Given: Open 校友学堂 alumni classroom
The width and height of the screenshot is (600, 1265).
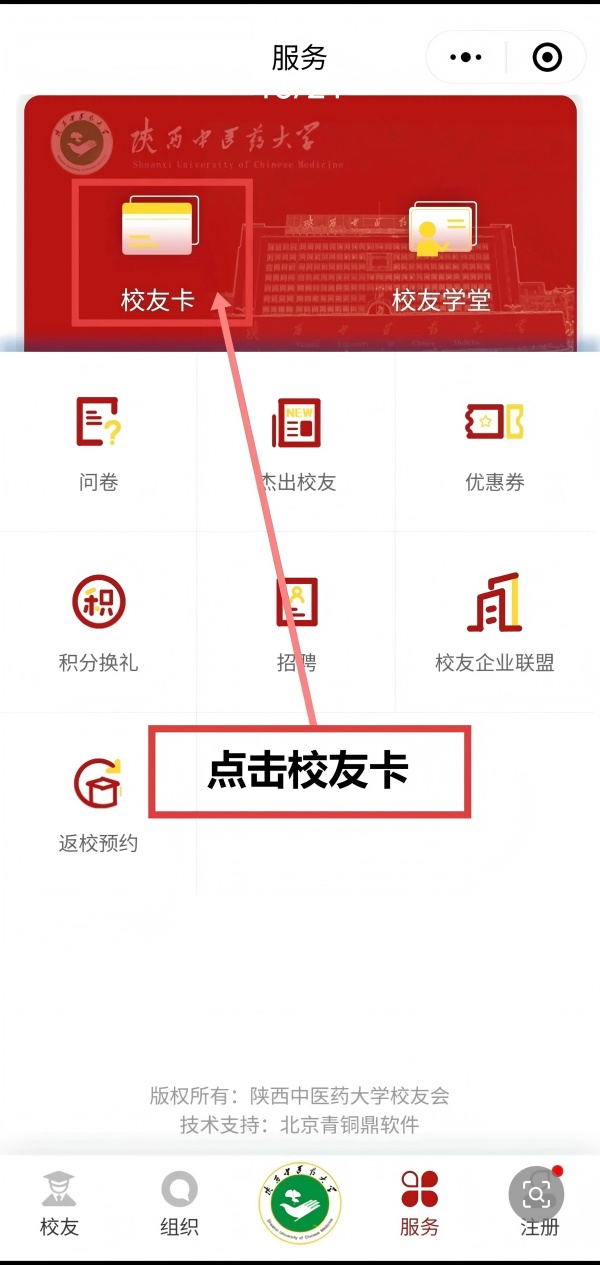Looking at the screenshot, I should point(441,255).
